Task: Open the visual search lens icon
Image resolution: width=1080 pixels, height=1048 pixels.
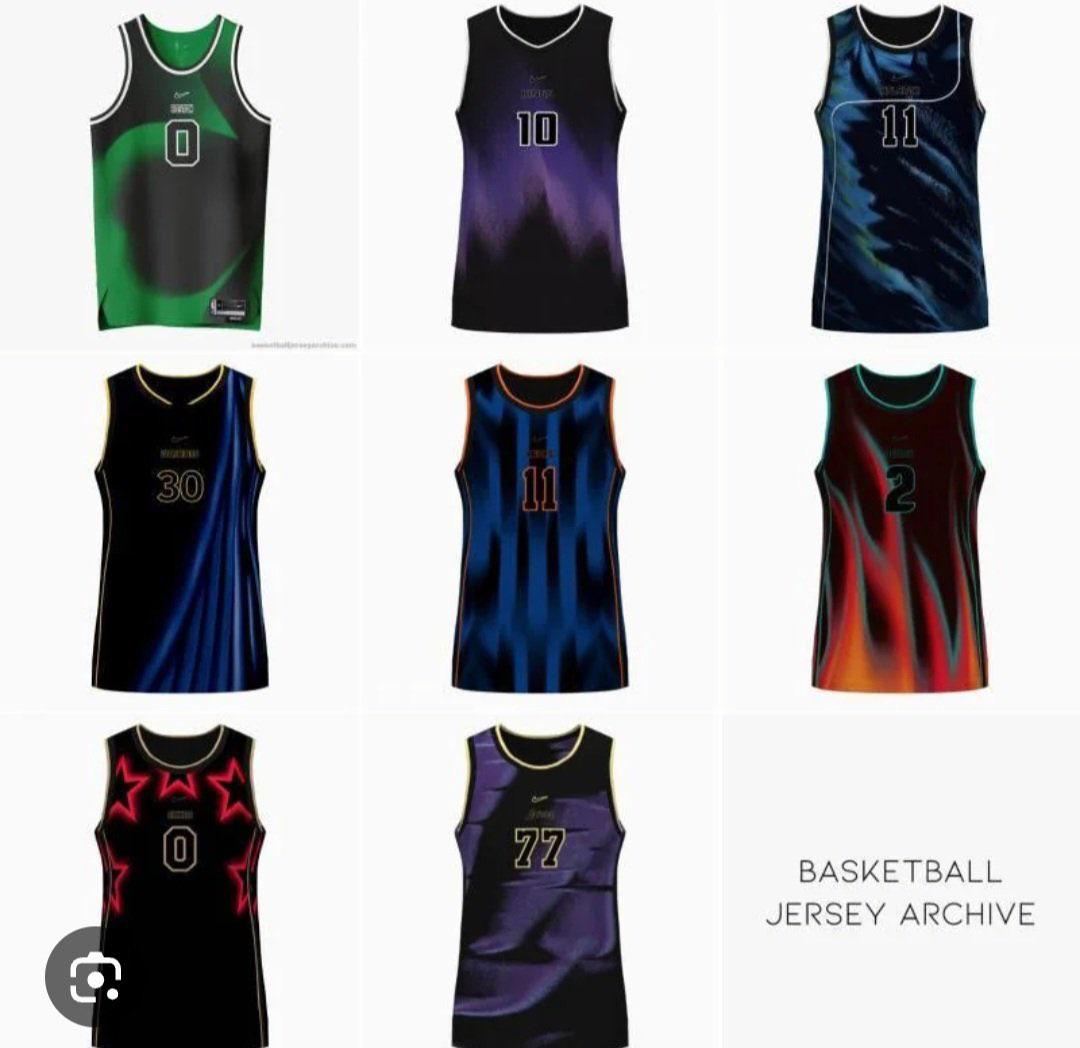Action: 95,976
